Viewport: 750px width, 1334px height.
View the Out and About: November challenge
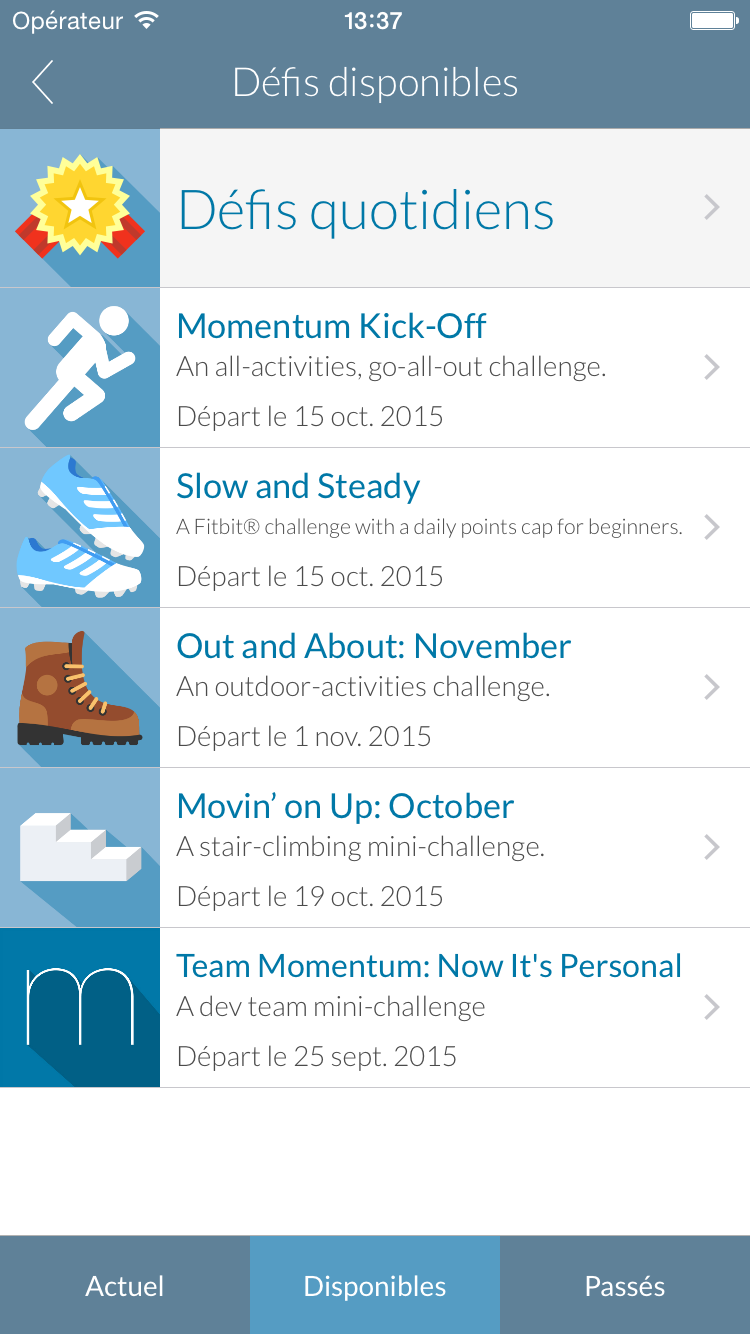point(375,688)
